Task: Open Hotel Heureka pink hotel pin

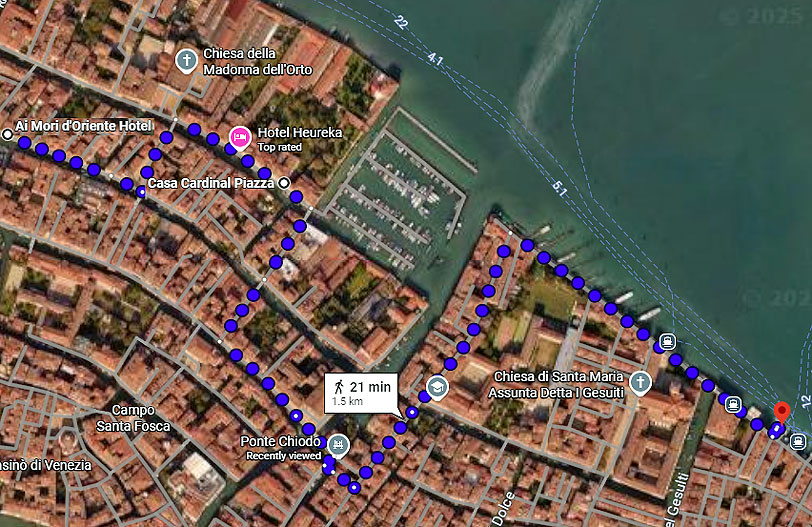Action: tap(239, 136)
